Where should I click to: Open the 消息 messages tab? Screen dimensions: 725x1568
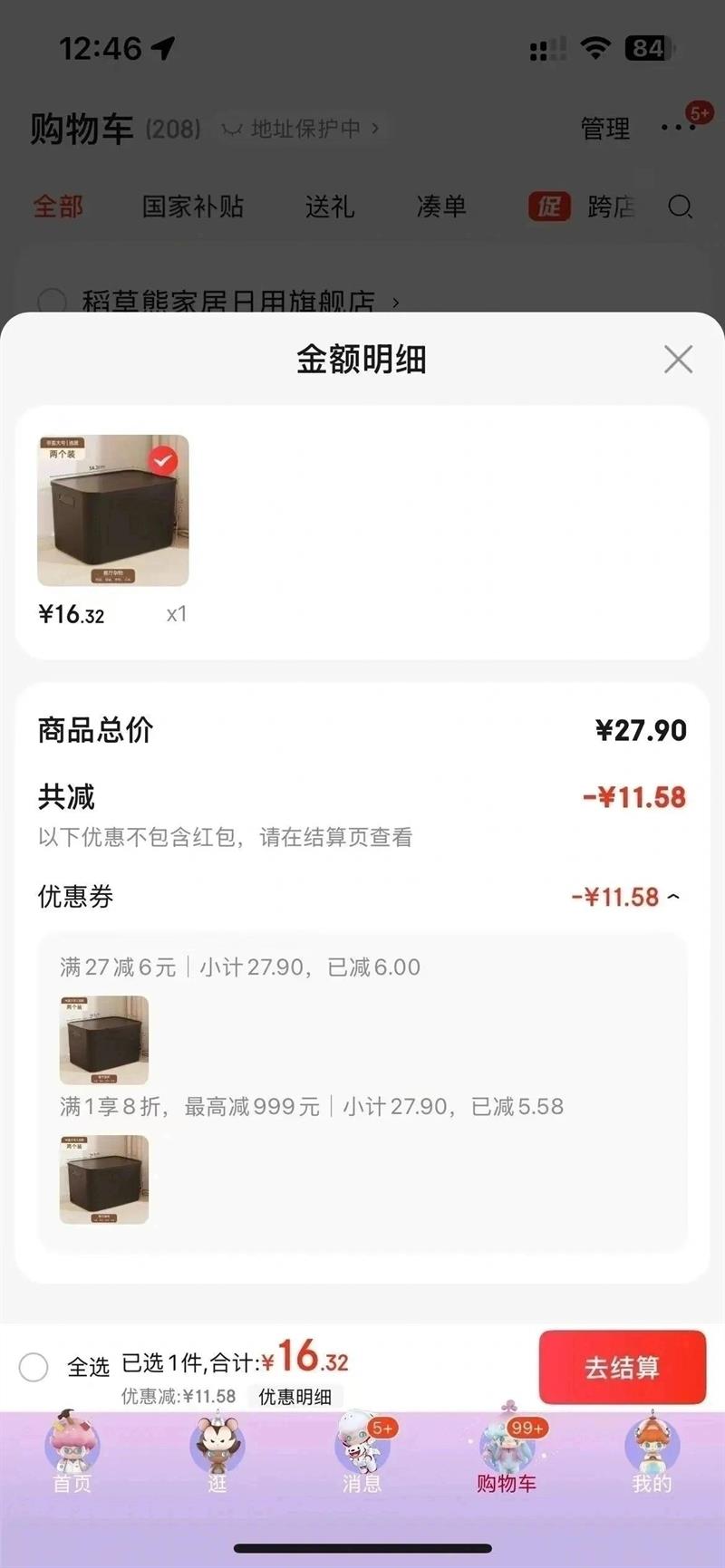tap(362, 1452)
